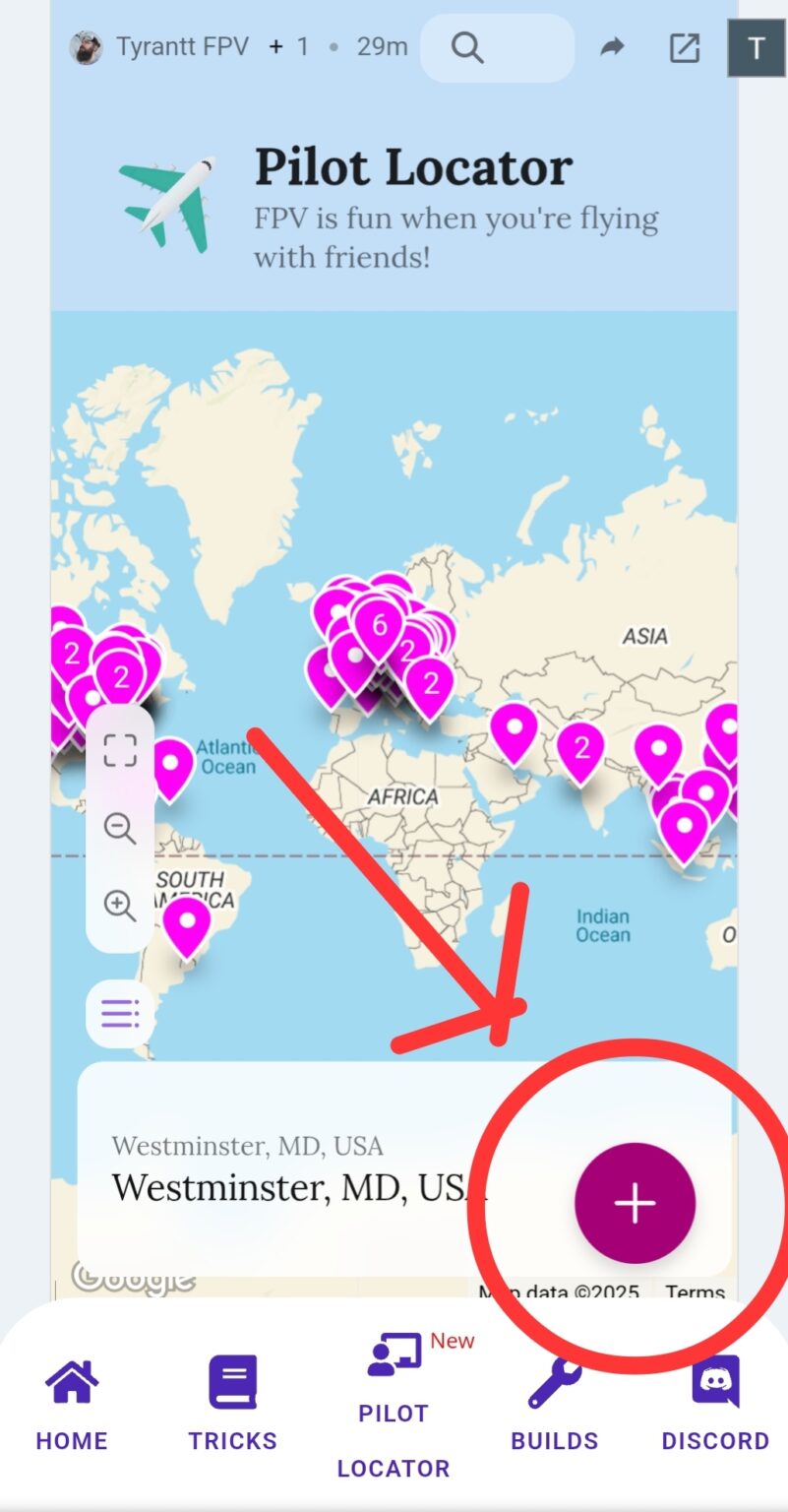Viewport: 788px width, 1512px height.
Task: Zoom in on the map
Action: coord(120,905)
